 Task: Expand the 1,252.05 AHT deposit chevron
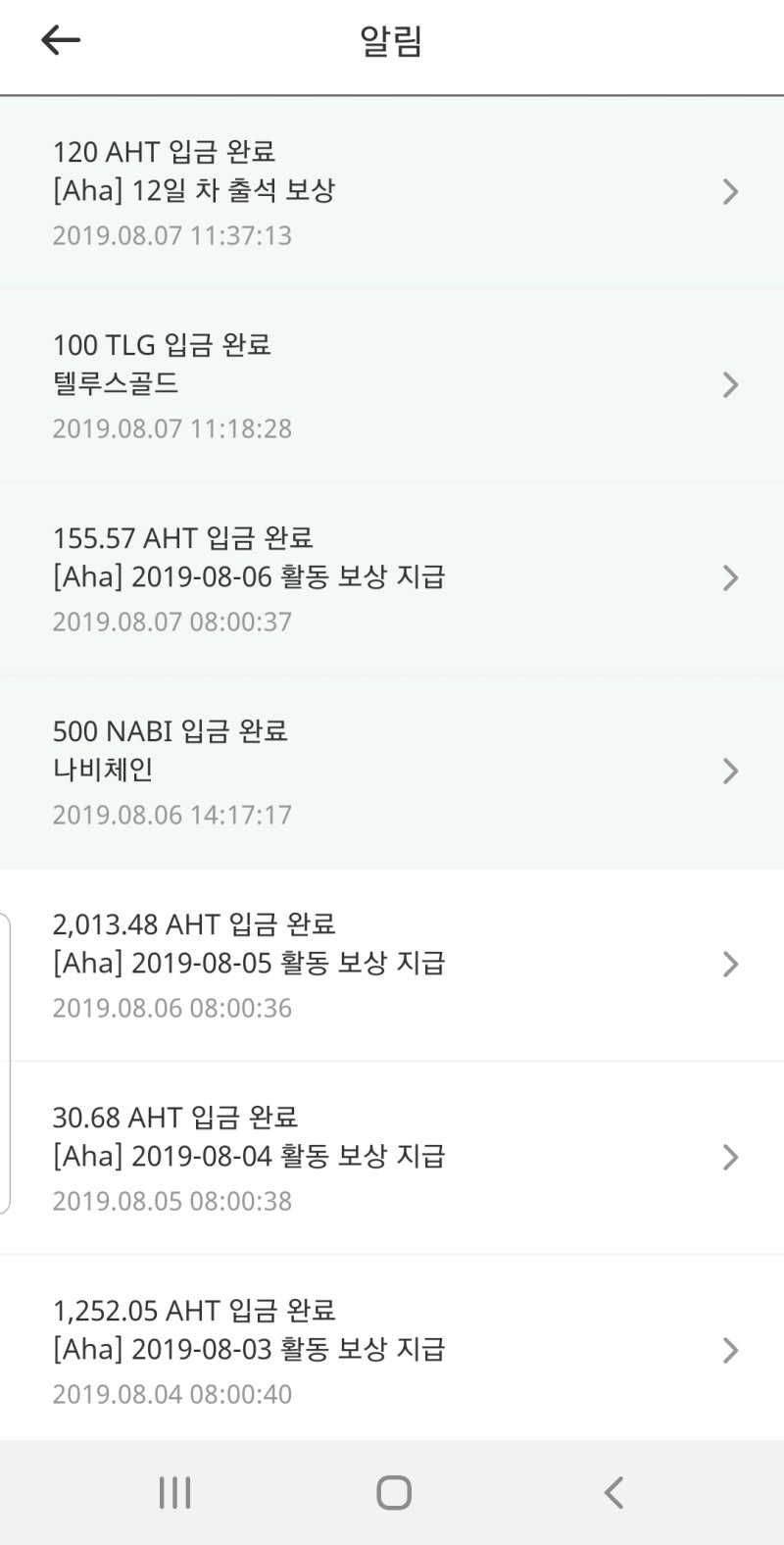tap(730, 1350)
